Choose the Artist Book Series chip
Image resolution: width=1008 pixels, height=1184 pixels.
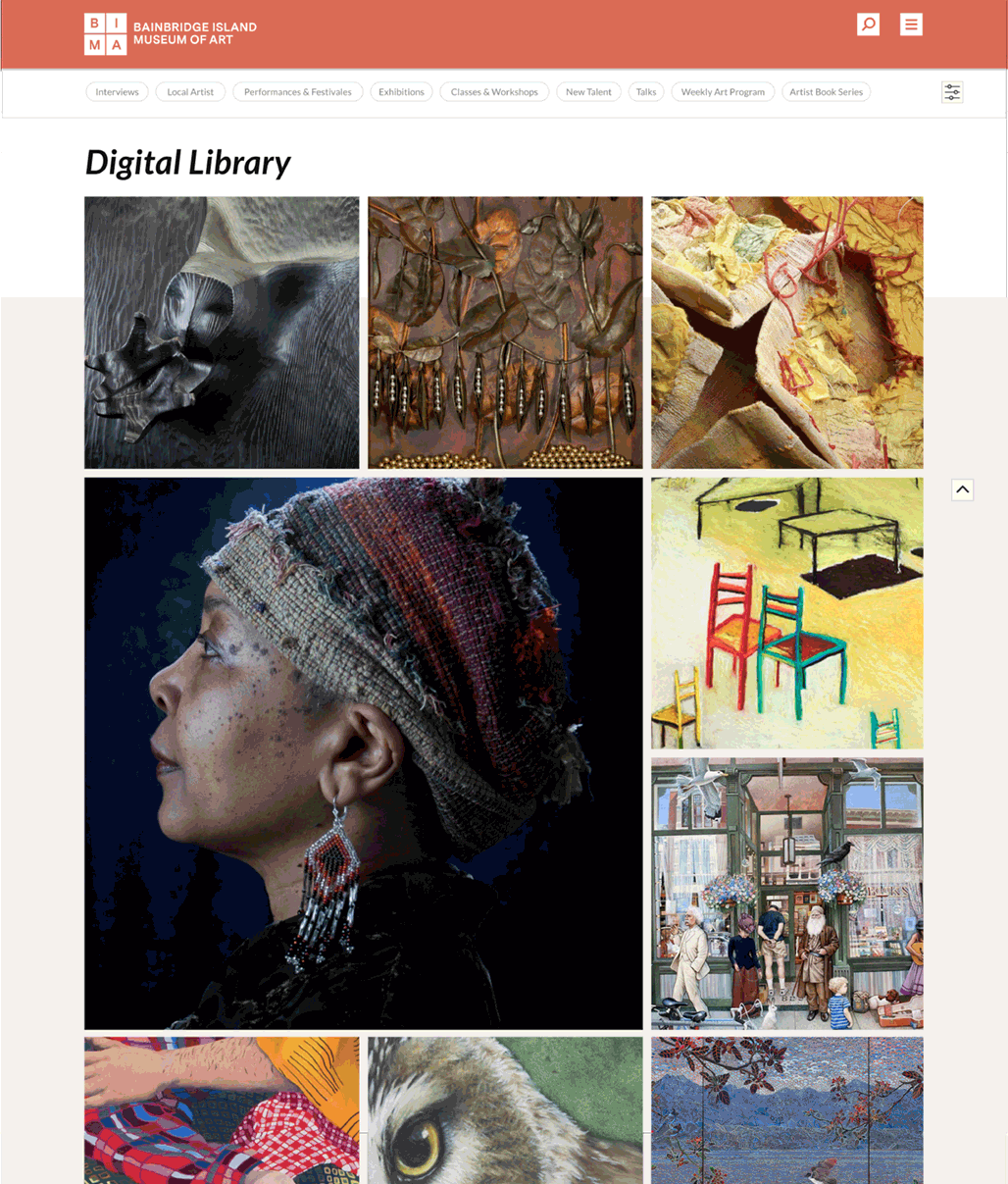coord(826,92)
